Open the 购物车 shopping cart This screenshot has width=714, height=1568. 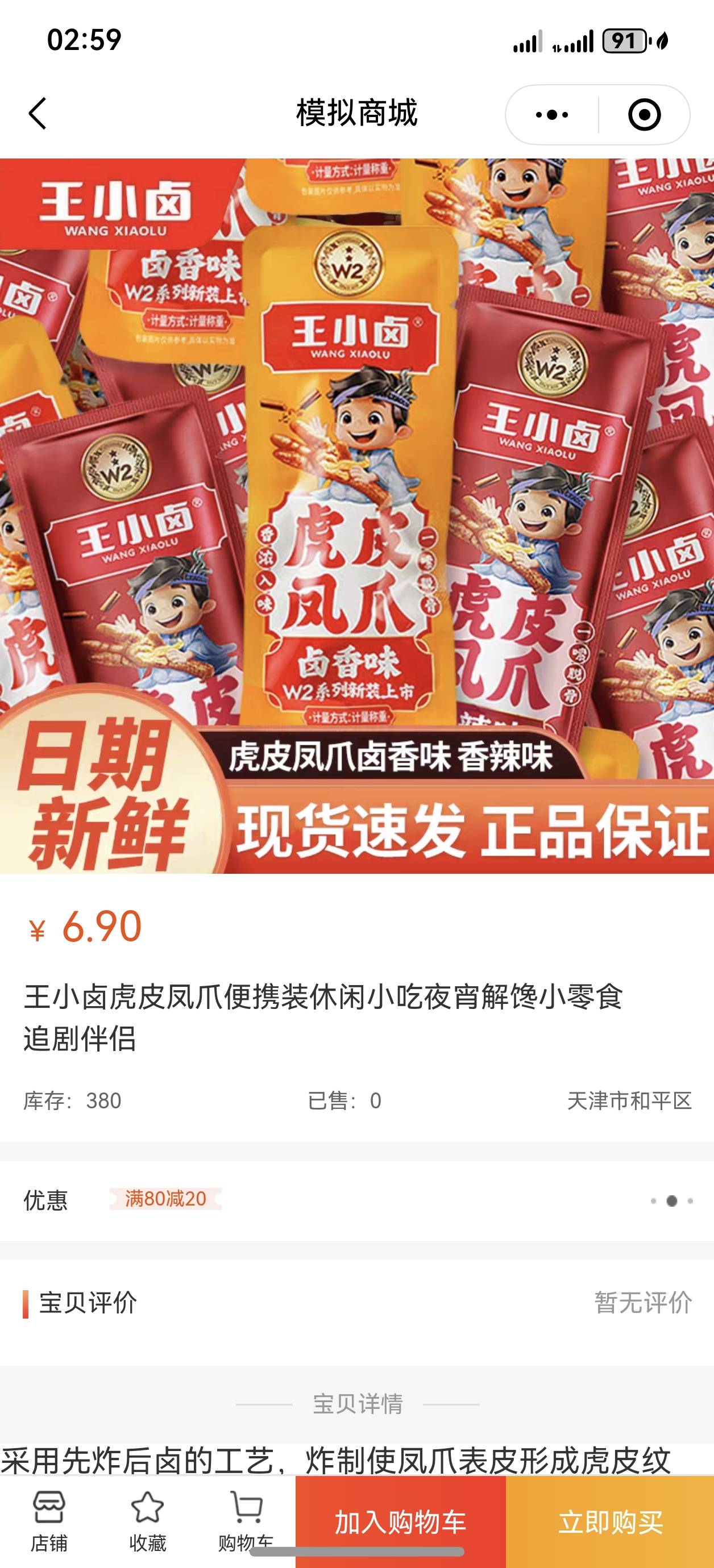click(246, 1520)
